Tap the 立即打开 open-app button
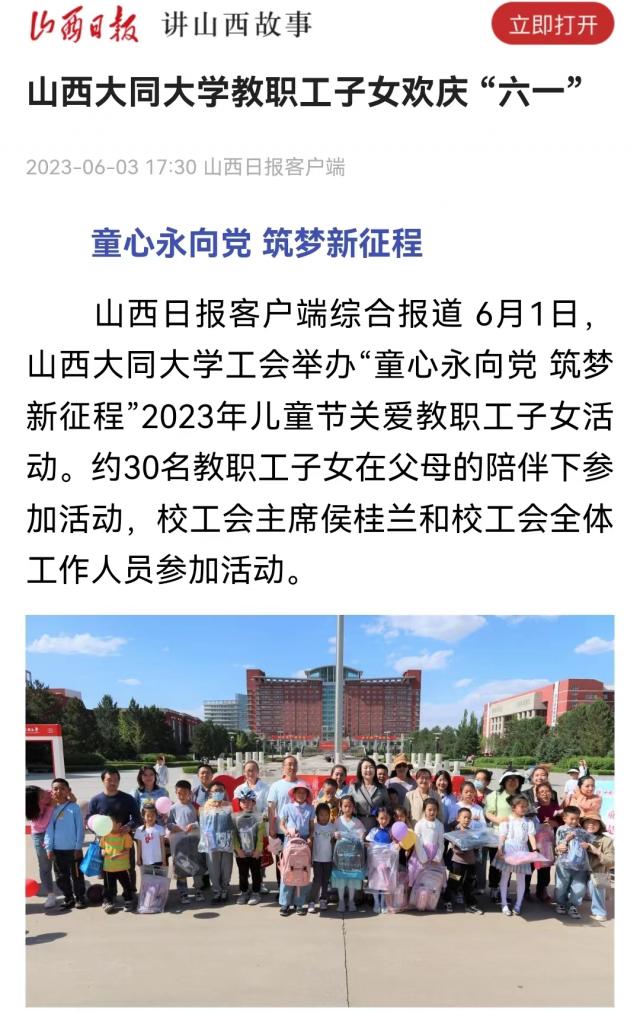Screen dimensions: 640x1011 point(552,24)
